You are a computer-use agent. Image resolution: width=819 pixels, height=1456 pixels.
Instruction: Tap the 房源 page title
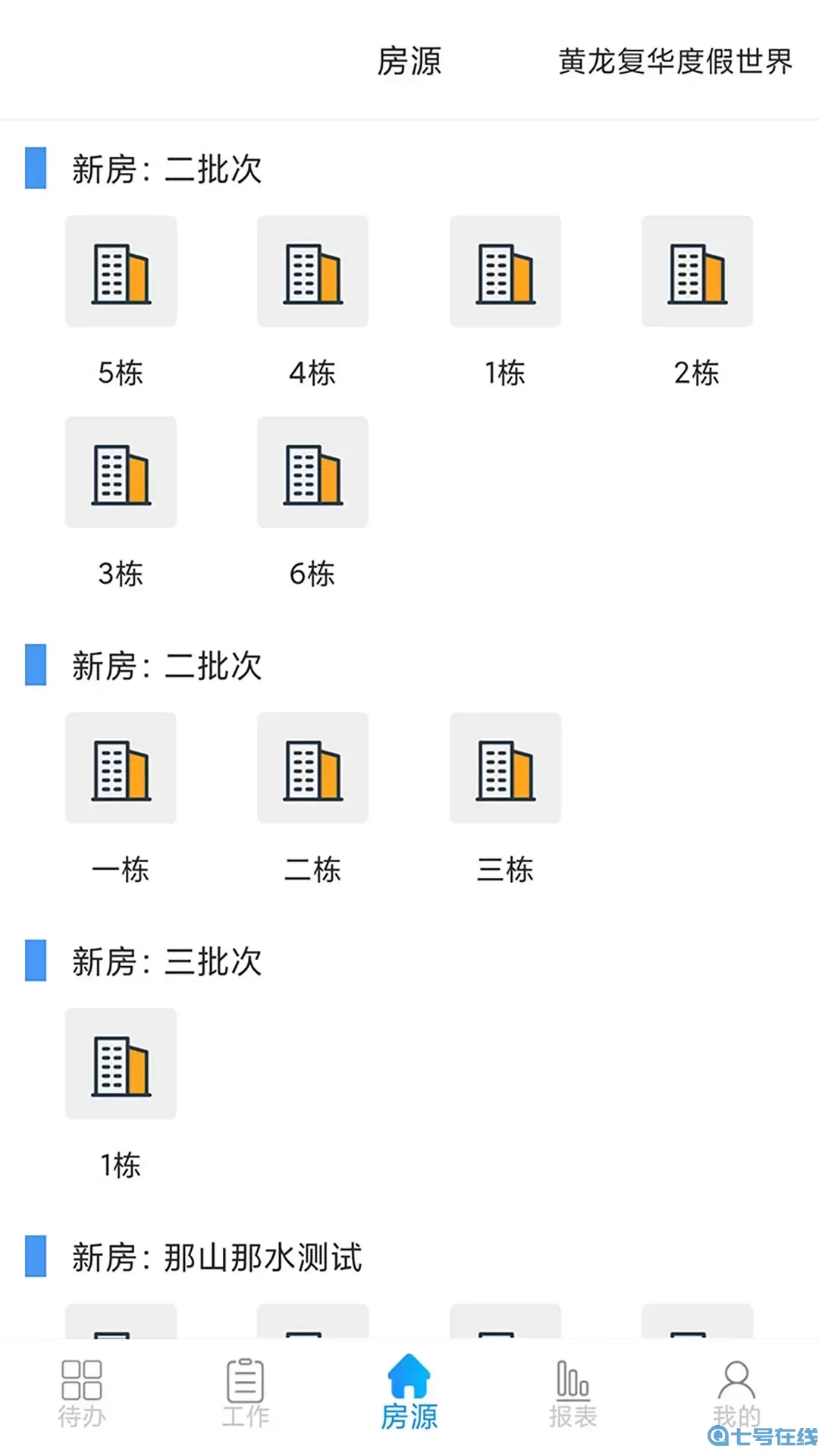pos(409,64)
